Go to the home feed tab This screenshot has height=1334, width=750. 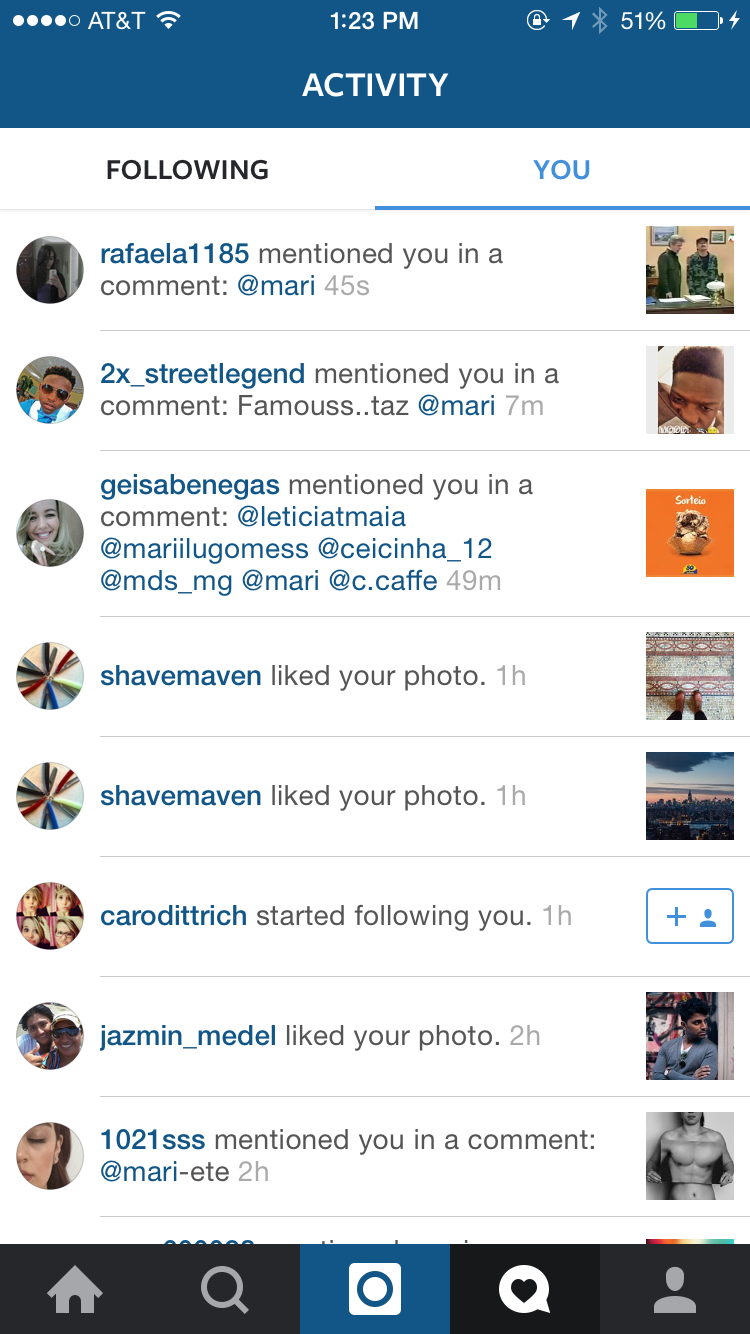click(75, 1290)
